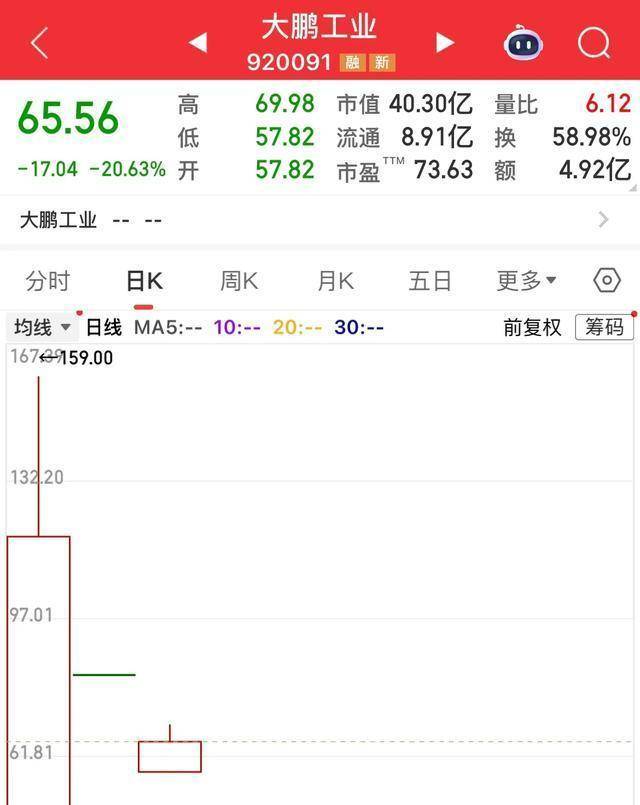Go back using the top-left arrow
The height and width of the screenshot is (805, 640).
tap(40, 42)
